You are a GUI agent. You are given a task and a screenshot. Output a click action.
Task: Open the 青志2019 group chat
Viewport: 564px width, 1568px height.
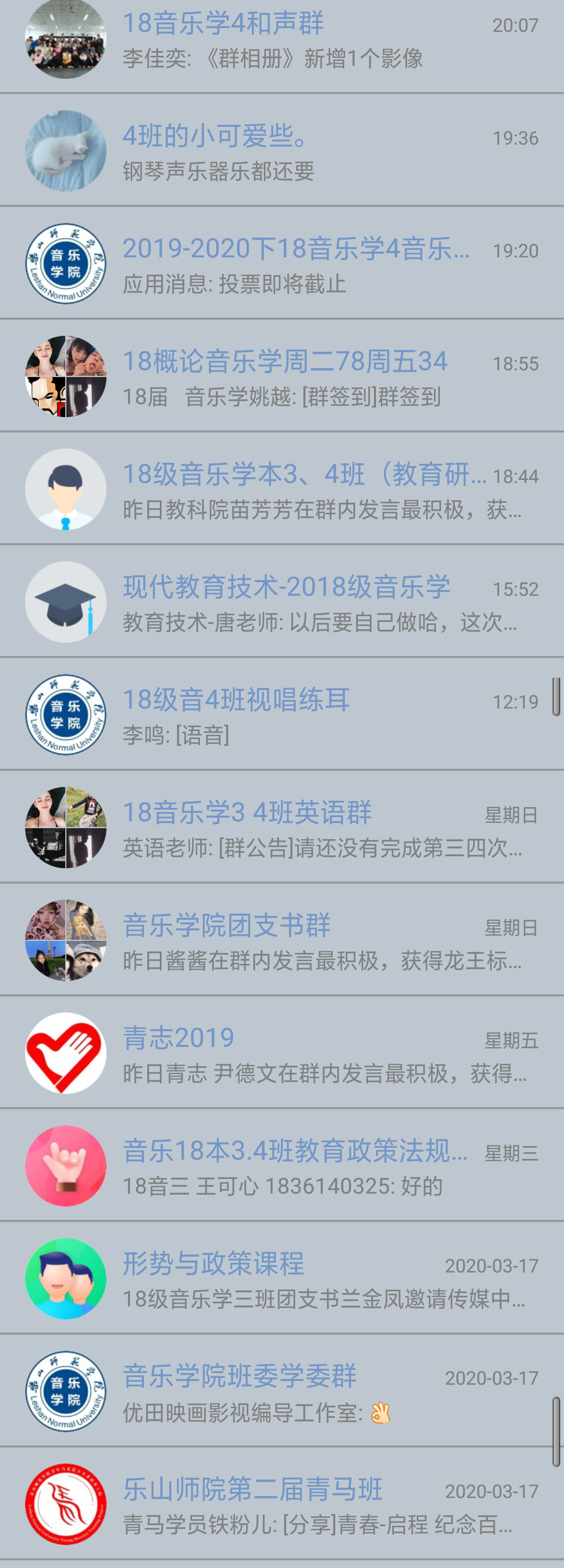282,1053
